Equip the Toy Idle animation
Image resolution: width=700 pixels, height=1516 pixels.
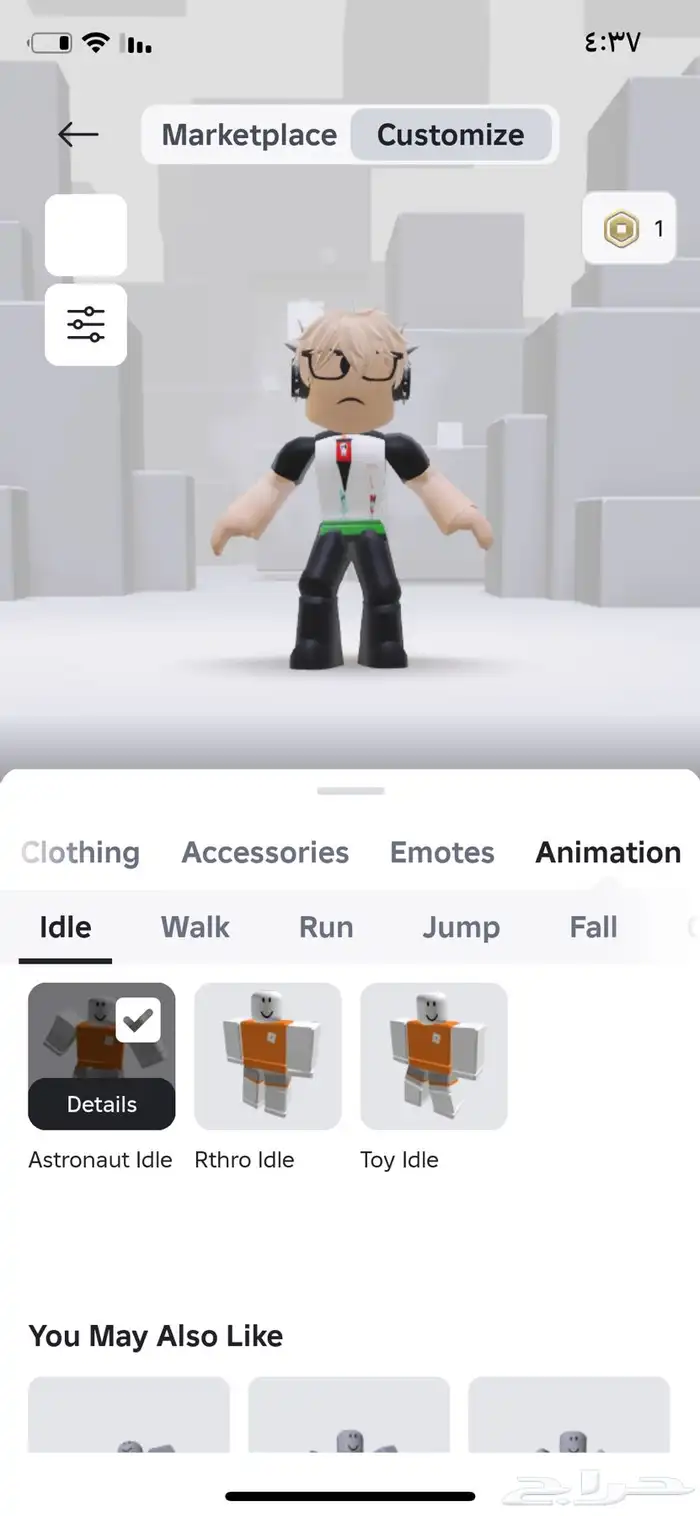433,1056
